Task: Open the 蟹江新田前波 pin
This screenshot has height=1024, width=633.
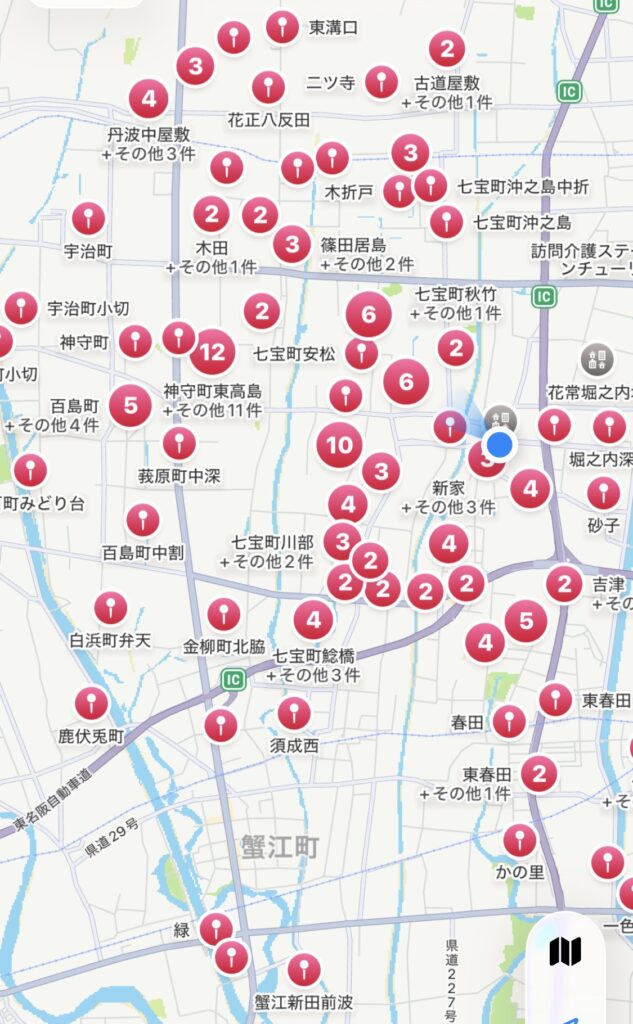Action: [304, 969]
